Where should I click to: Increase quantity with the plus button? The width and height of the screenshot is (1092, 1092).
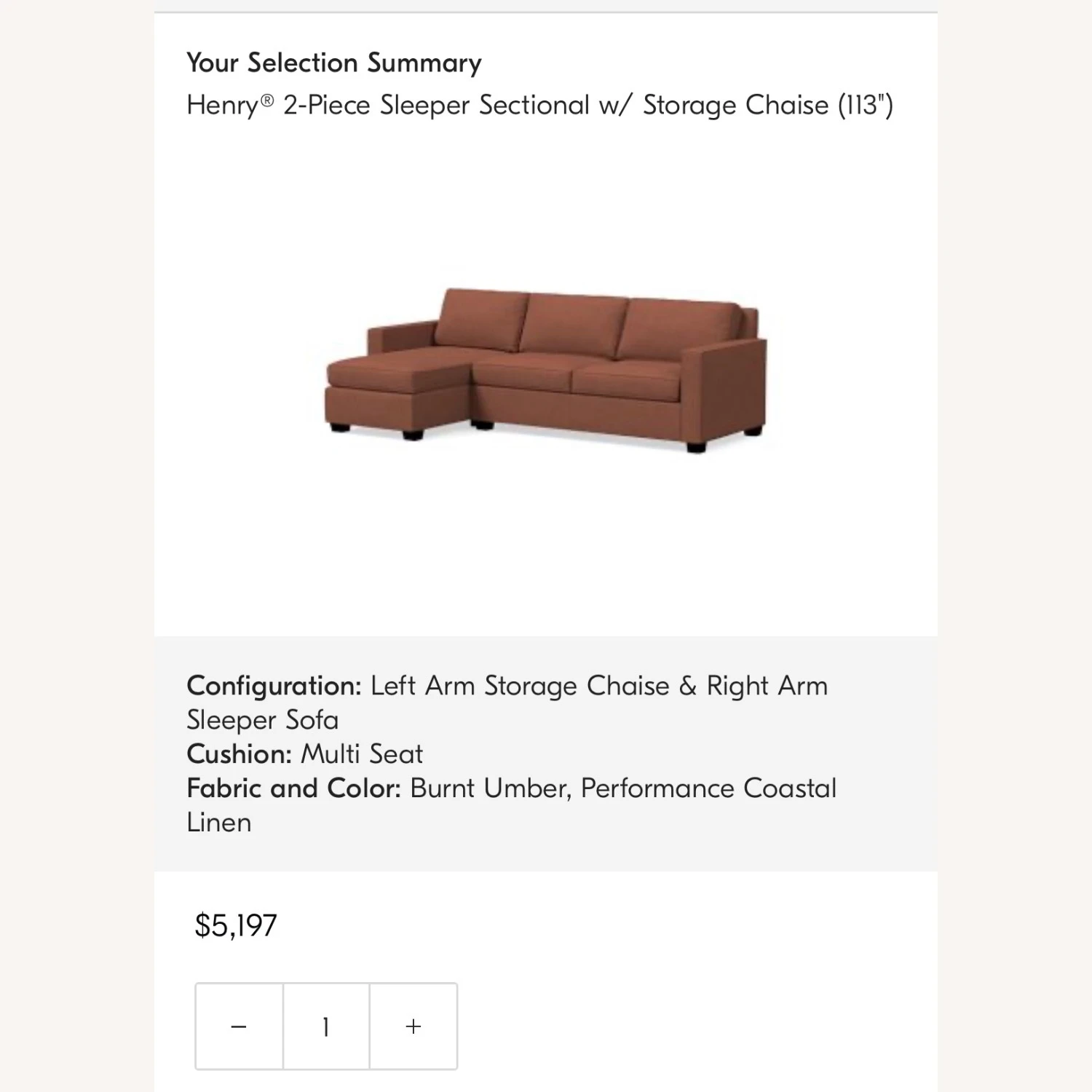pos(414,1026)
